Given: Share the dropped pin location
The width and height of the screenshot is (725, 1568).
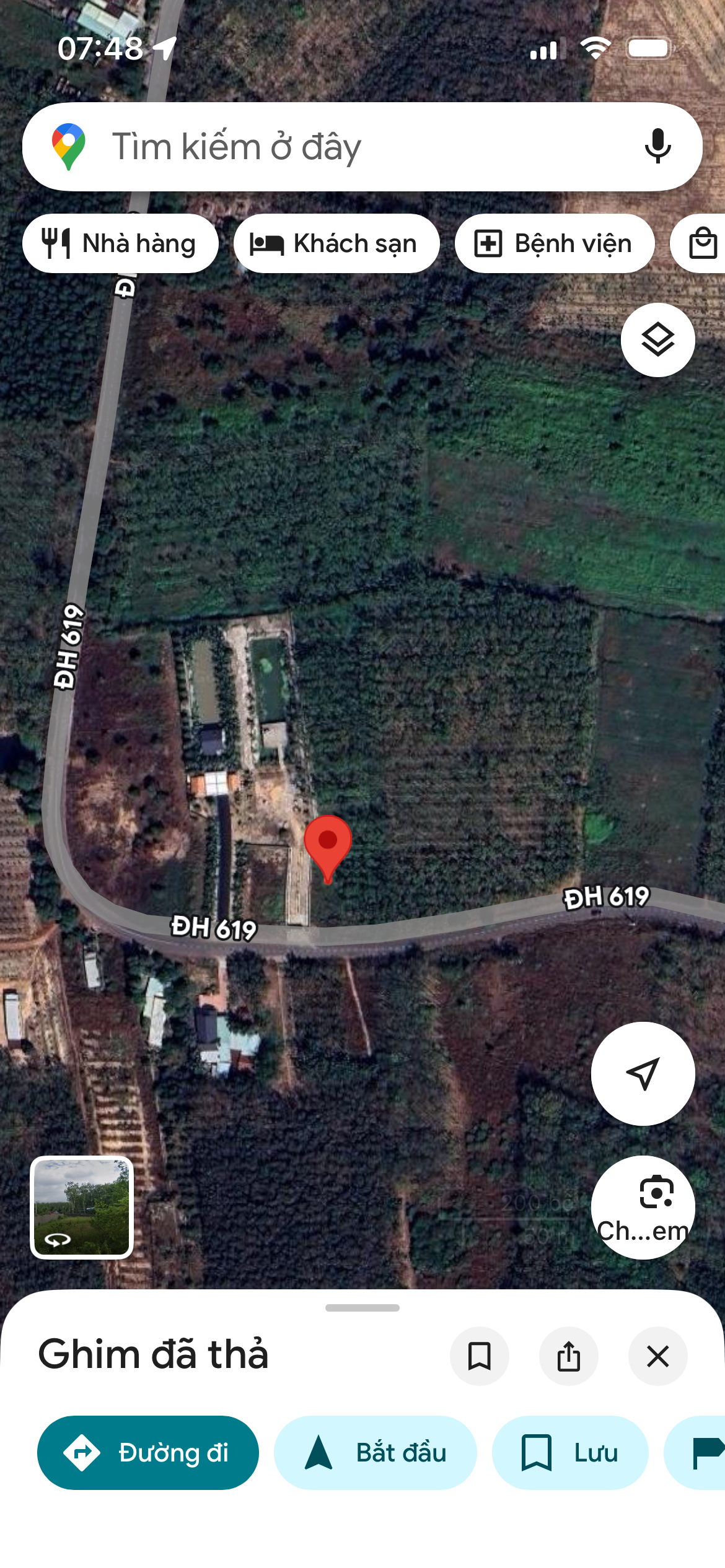Looking at the screenshot, I should tap(568, 1356).
